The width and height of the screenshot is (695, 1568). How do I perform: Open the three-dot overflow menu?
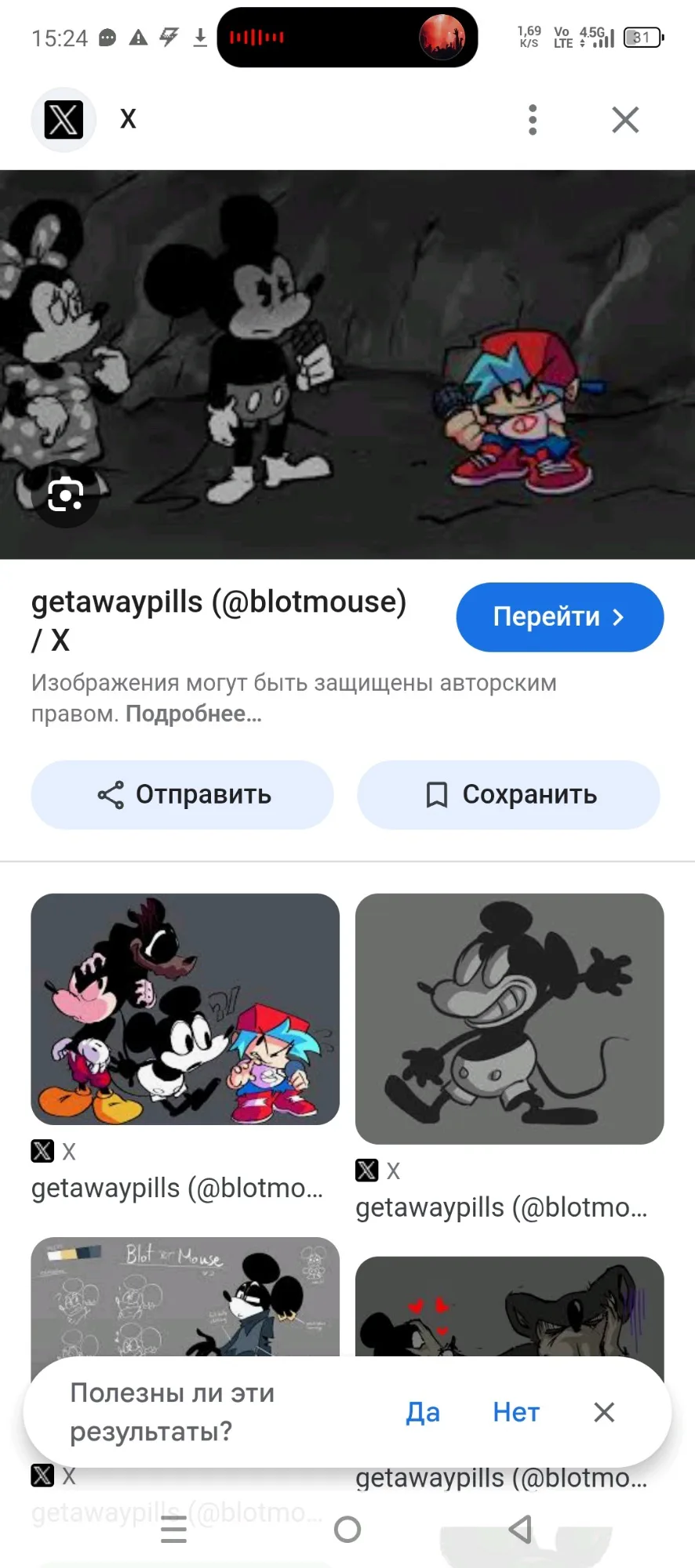click(x=533, y=120)
